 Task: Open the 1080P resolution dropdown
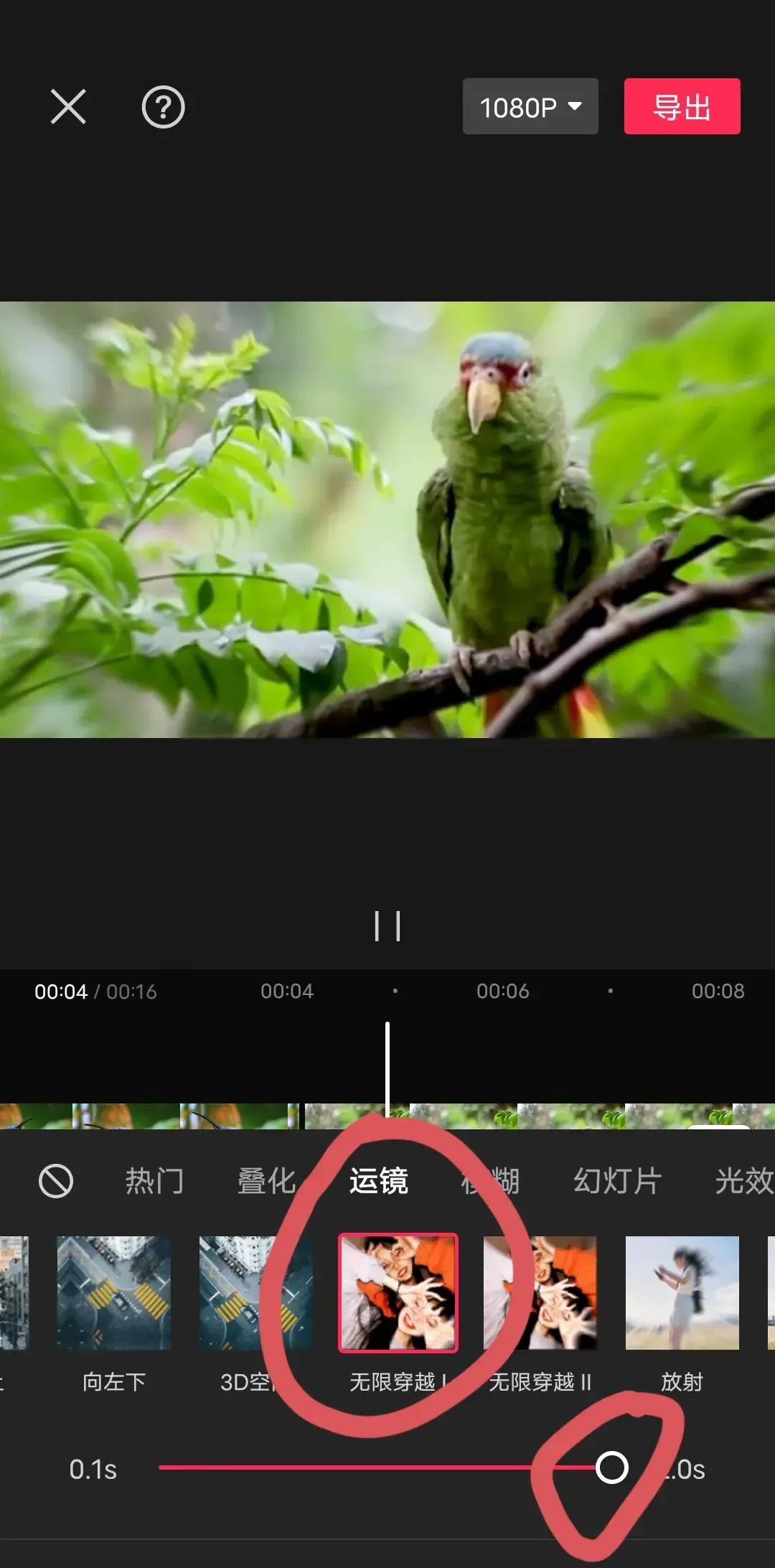coord(530,107)
